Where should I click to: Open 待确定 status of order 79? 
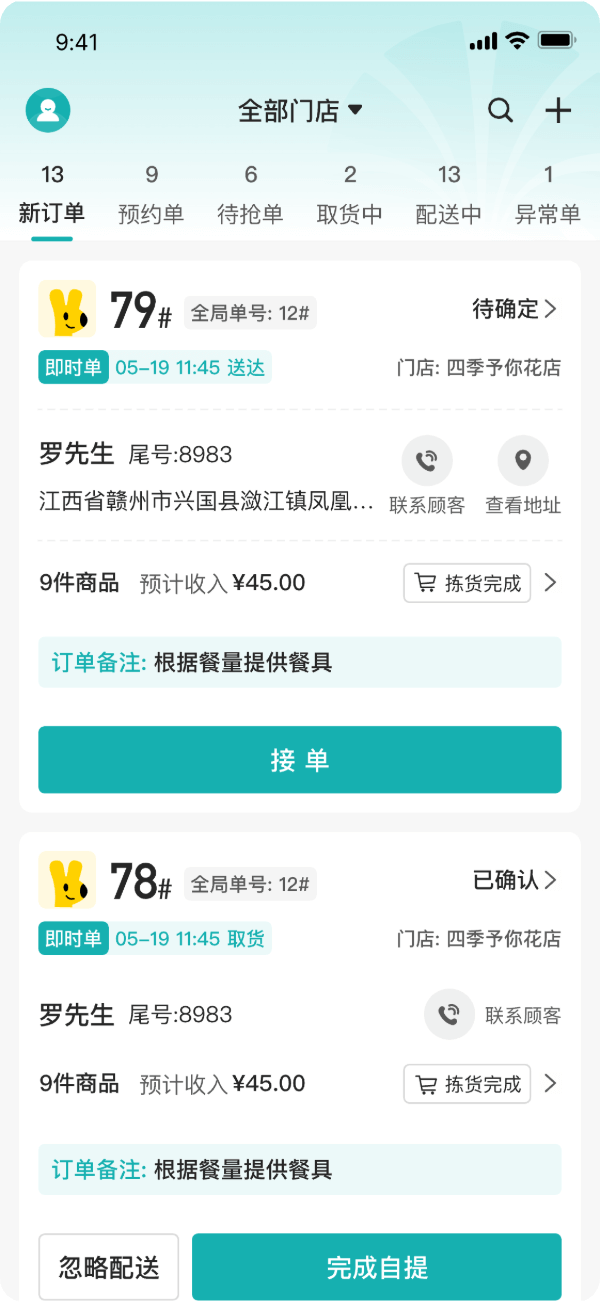514,309
